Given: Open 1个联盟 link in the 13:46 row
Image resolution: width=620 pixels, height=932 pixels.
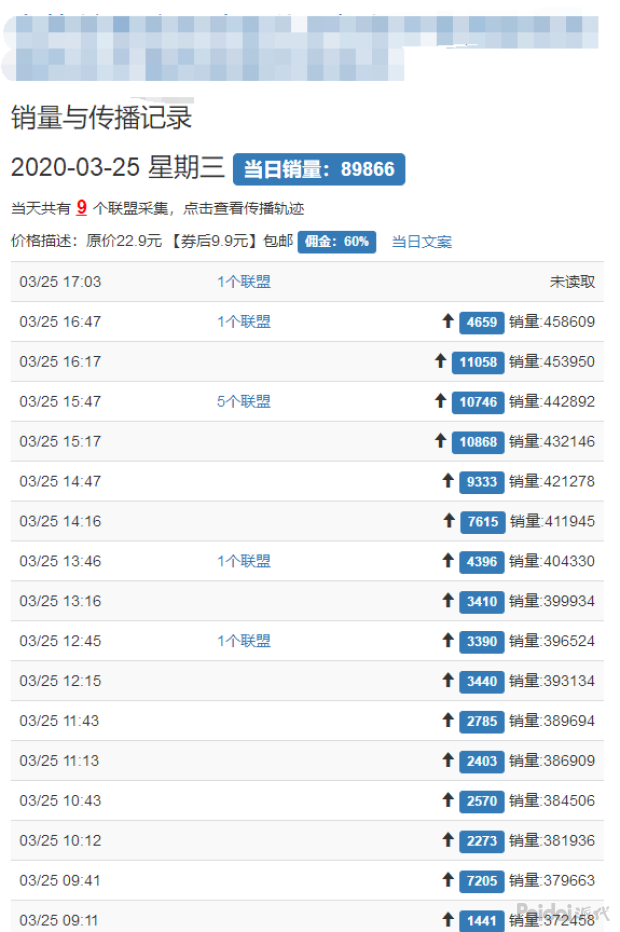Looking at the screenshot, I should coord(244,561).
